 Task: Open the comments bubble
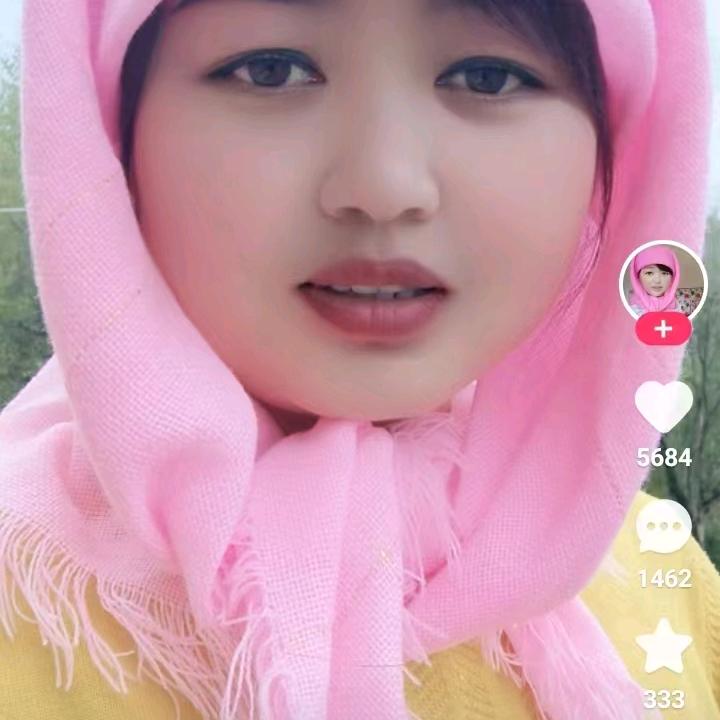(x=664, y=526)
